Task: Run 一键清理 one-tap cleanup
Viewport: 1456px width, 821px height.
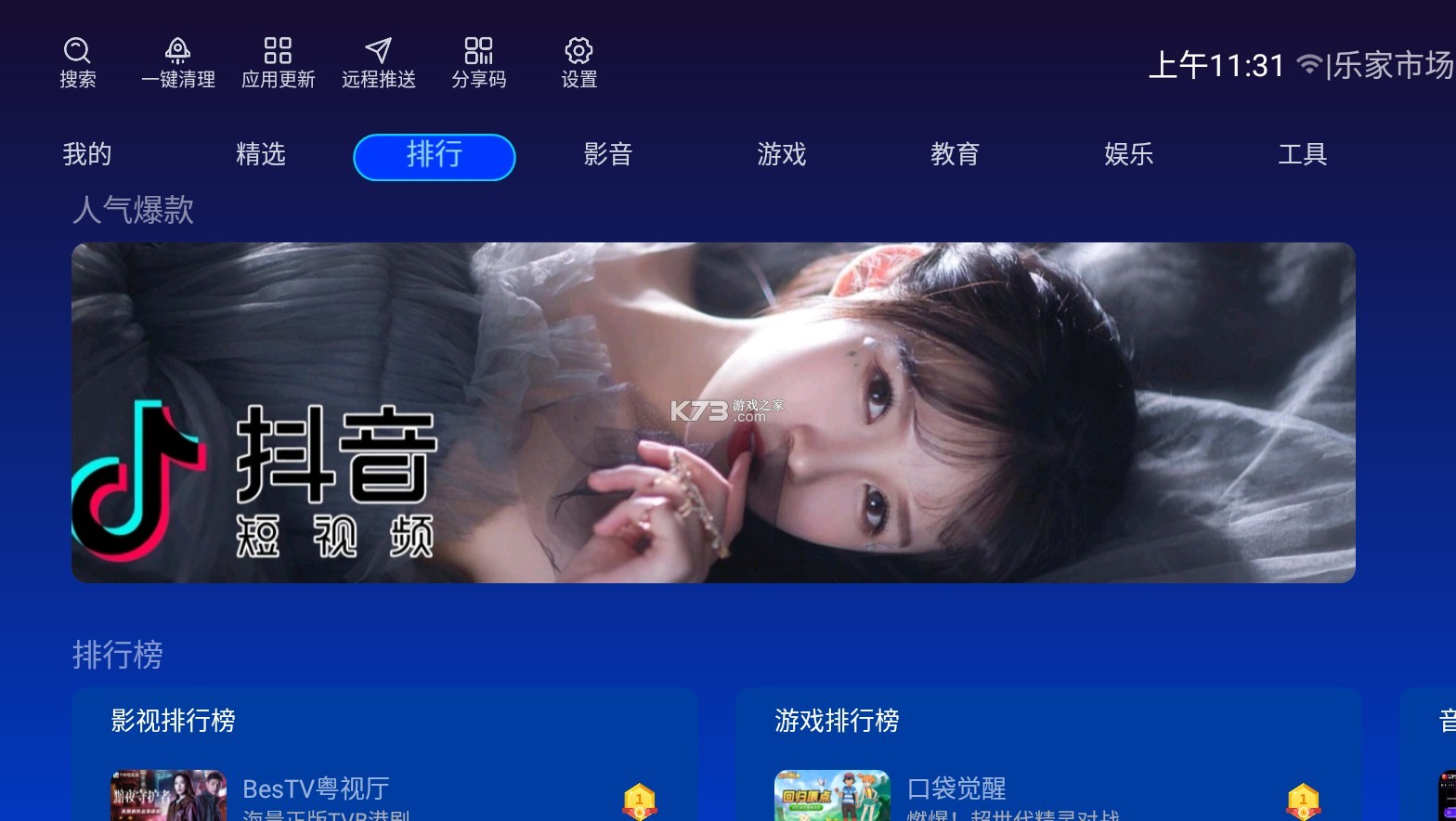Action: (x=178, y=62)
